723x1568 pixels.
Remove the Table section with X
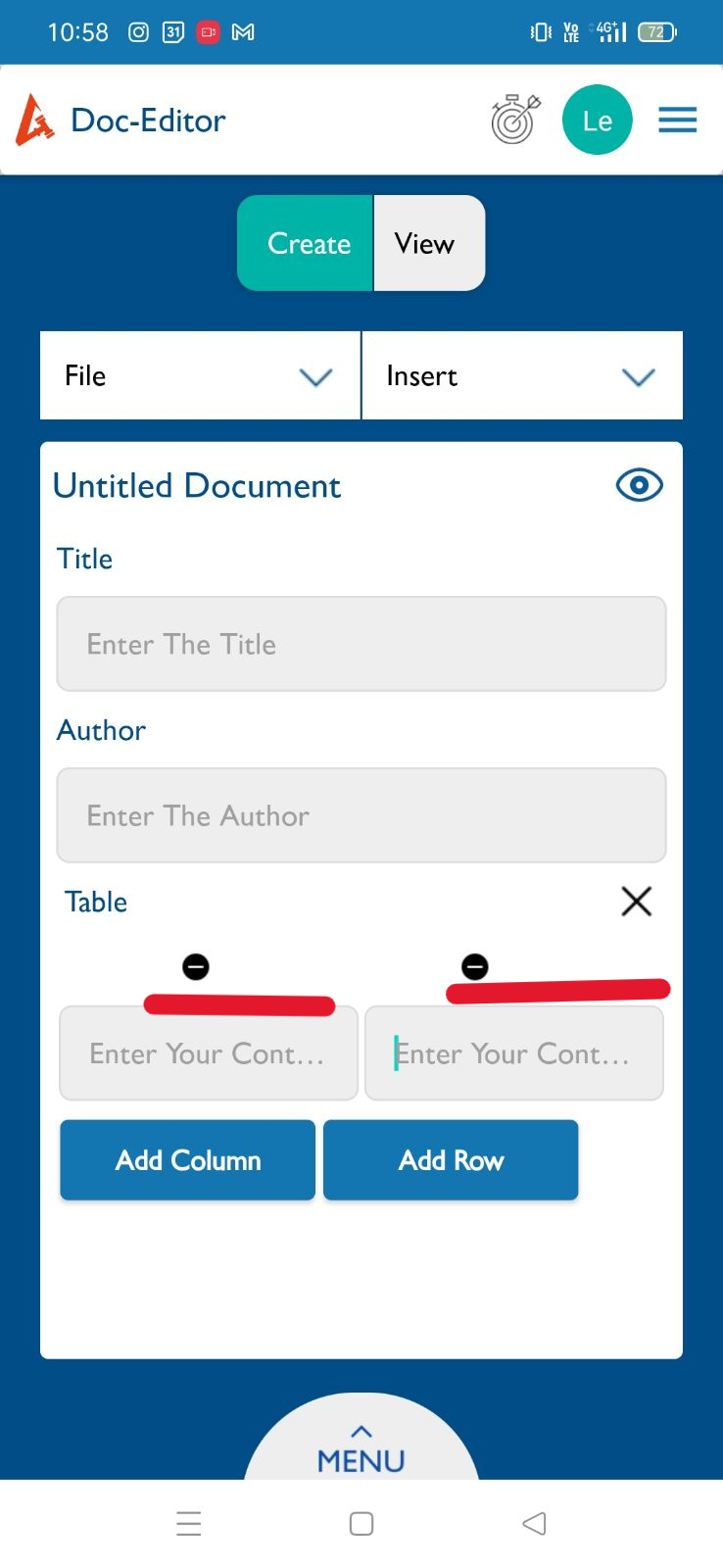637,901
